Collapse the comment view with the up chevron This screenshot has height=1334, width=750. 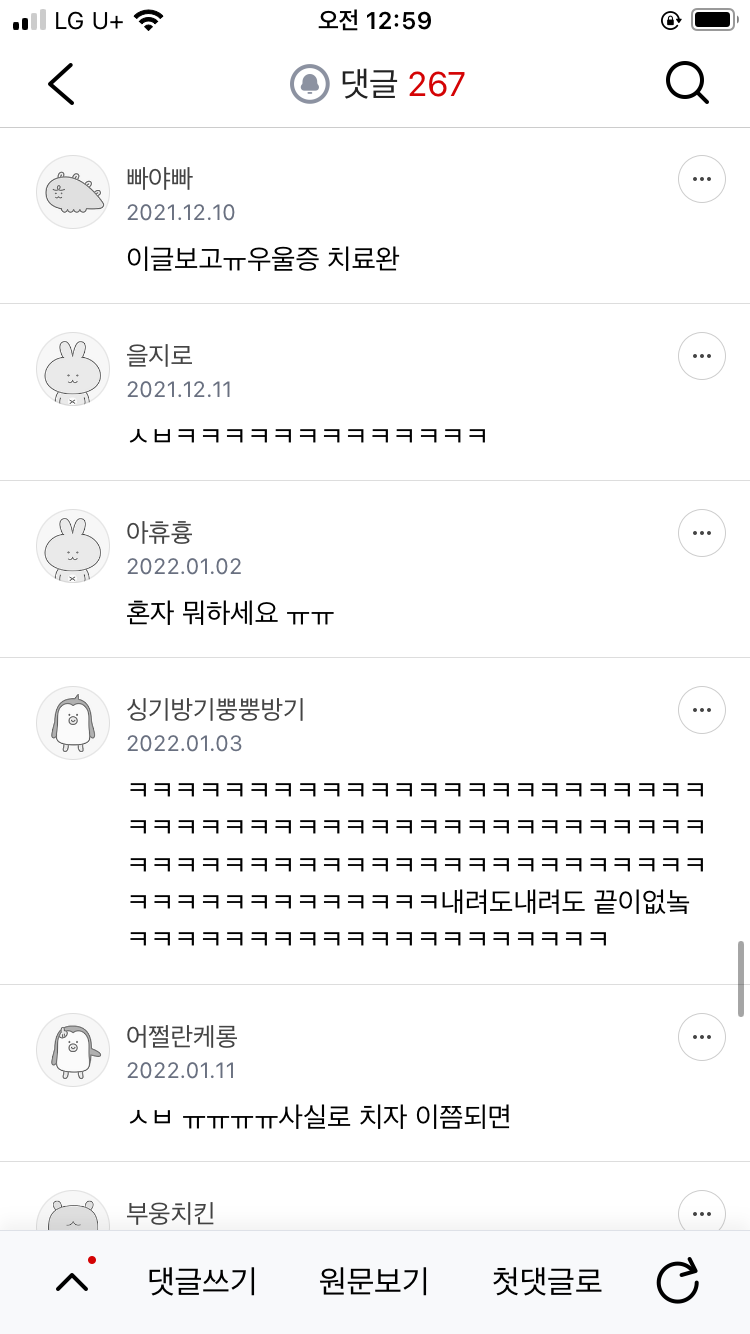point(71,1281)
